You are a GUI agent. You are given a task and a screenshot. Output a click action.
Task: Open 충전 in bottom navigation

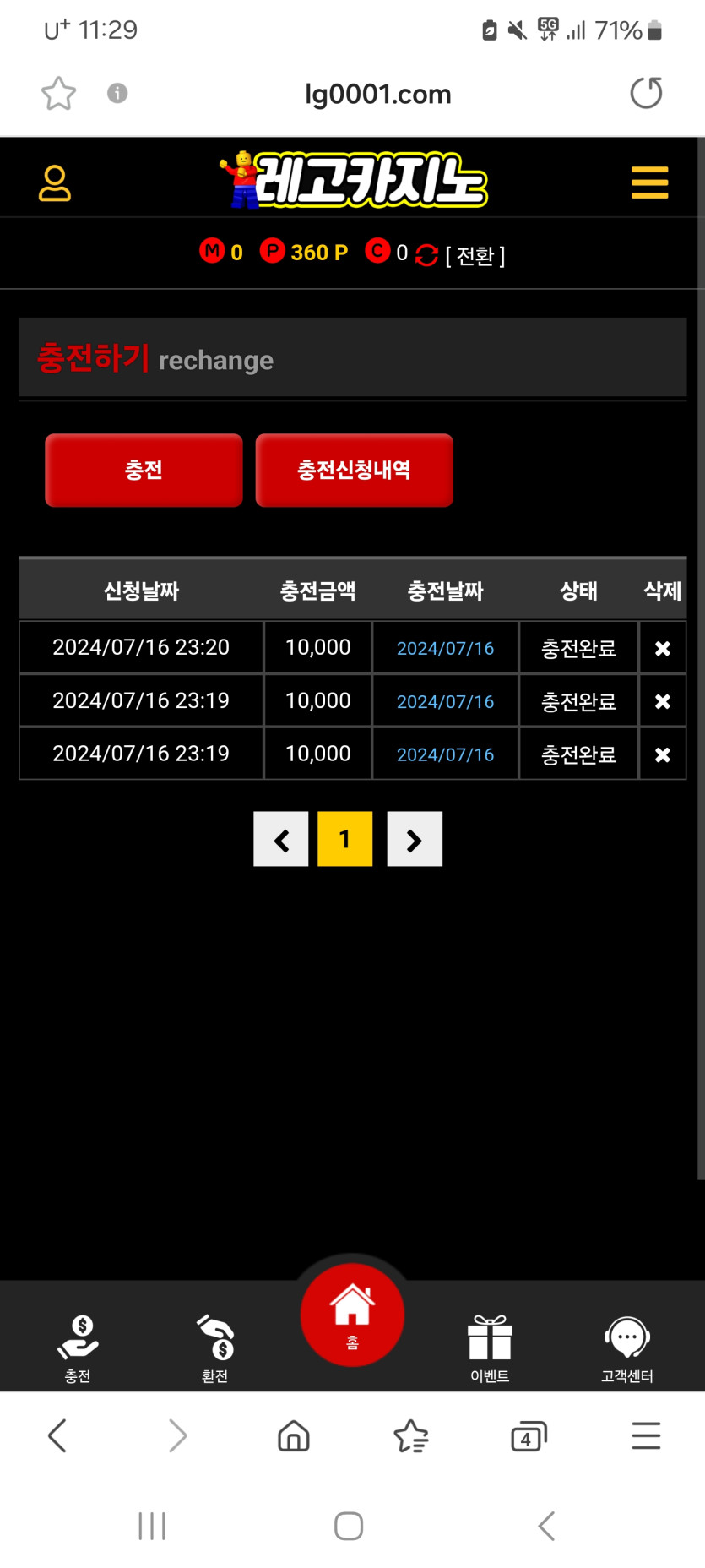pos(78,1347)
